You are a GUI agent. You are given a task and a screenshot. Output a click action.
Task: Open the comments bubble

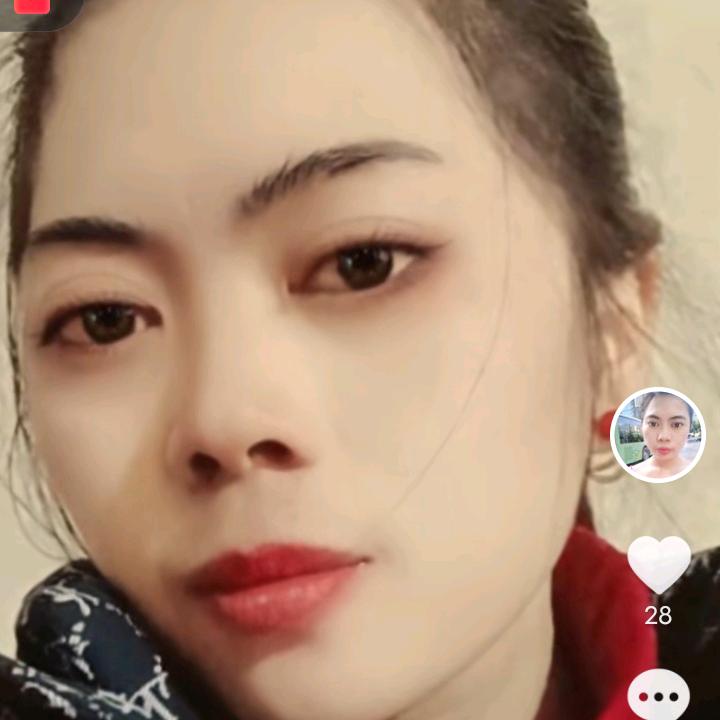point(658,696)
